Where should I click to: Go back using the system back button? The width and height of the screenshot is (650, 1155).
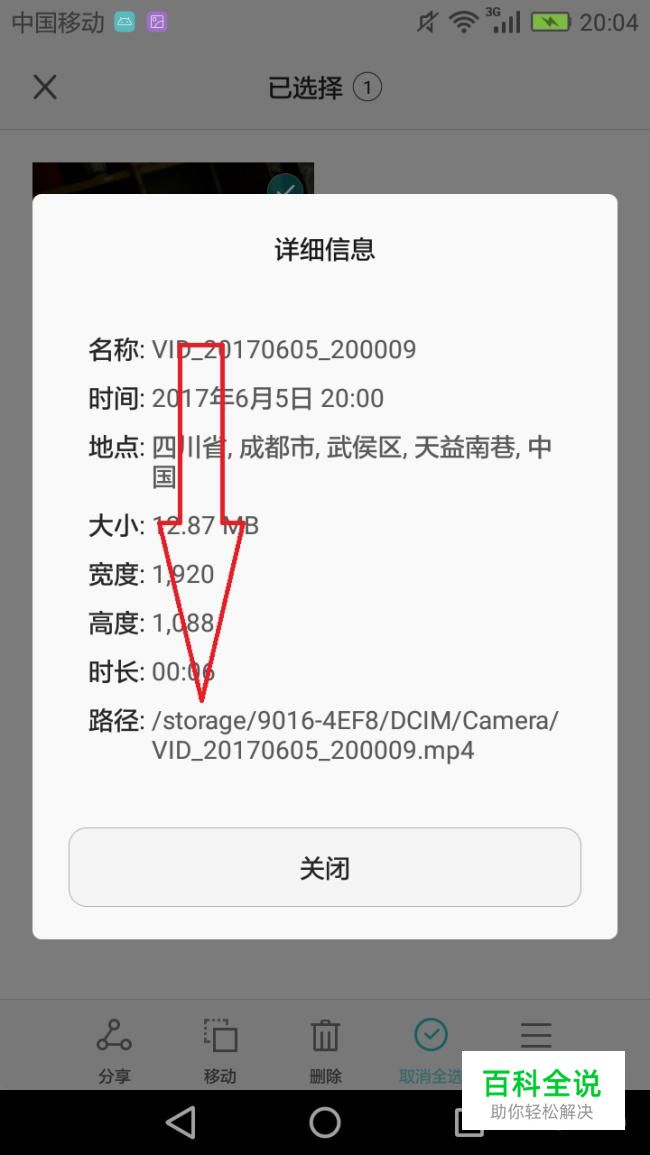click(181, 1122)
